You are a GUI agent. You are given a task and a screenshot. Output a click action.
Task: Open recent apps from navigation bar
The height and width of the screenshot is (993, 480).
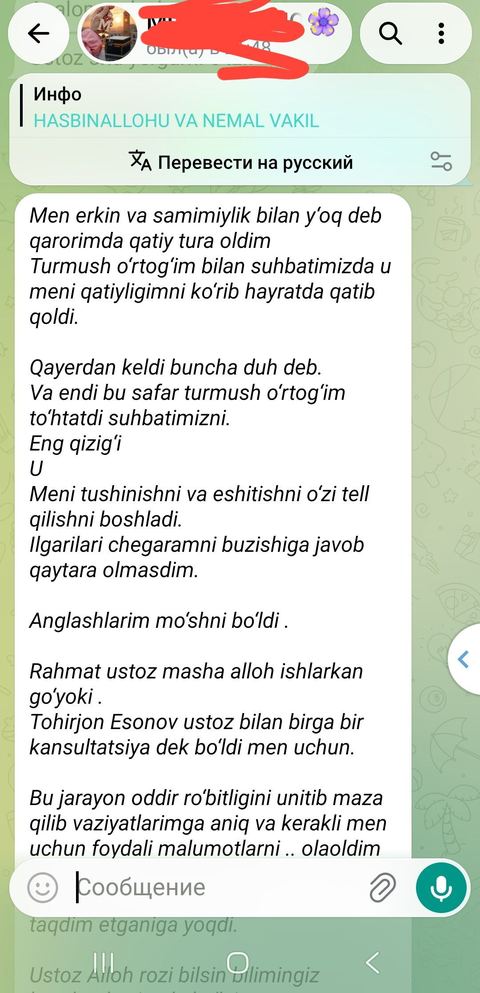[x=103, y=963]
